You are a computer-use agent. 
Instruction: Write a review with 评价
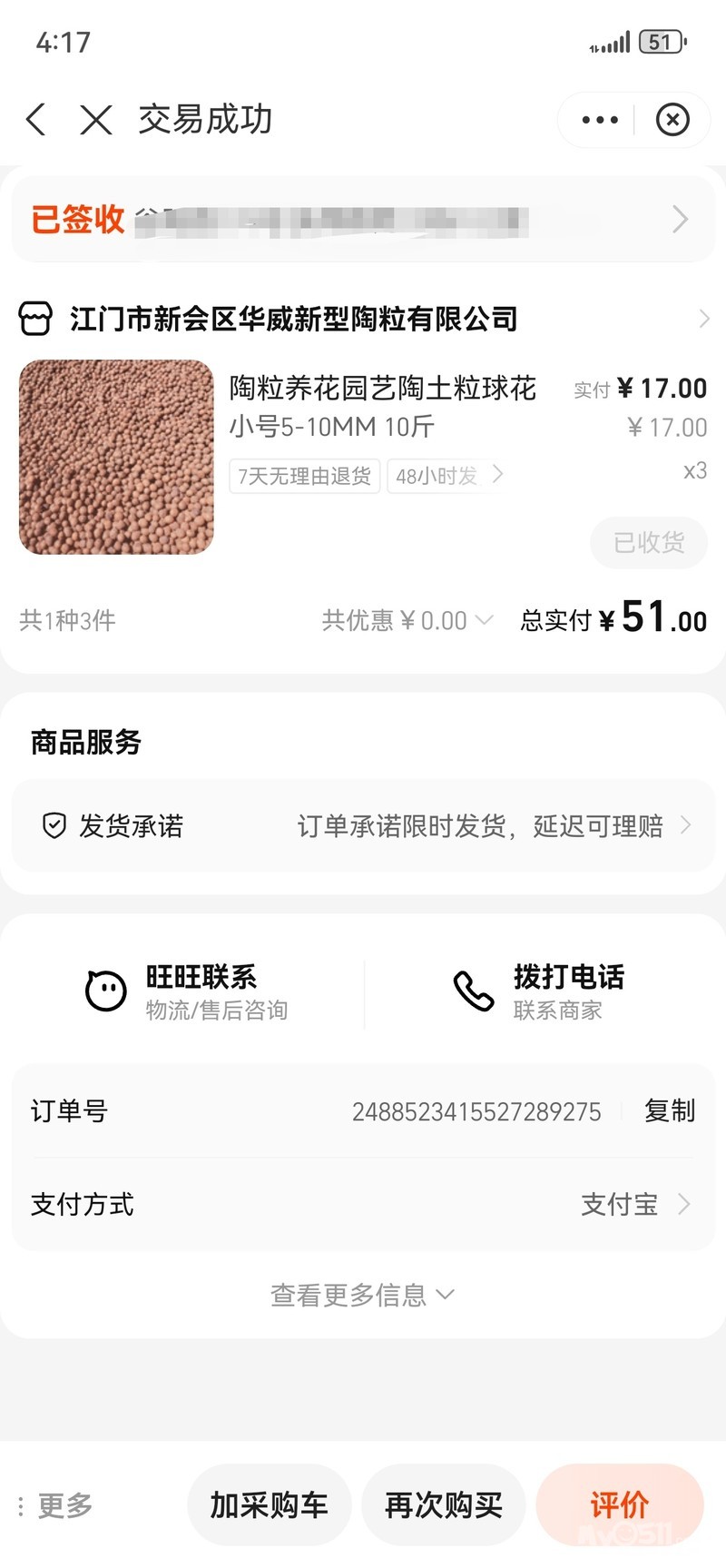[620, 1505]
